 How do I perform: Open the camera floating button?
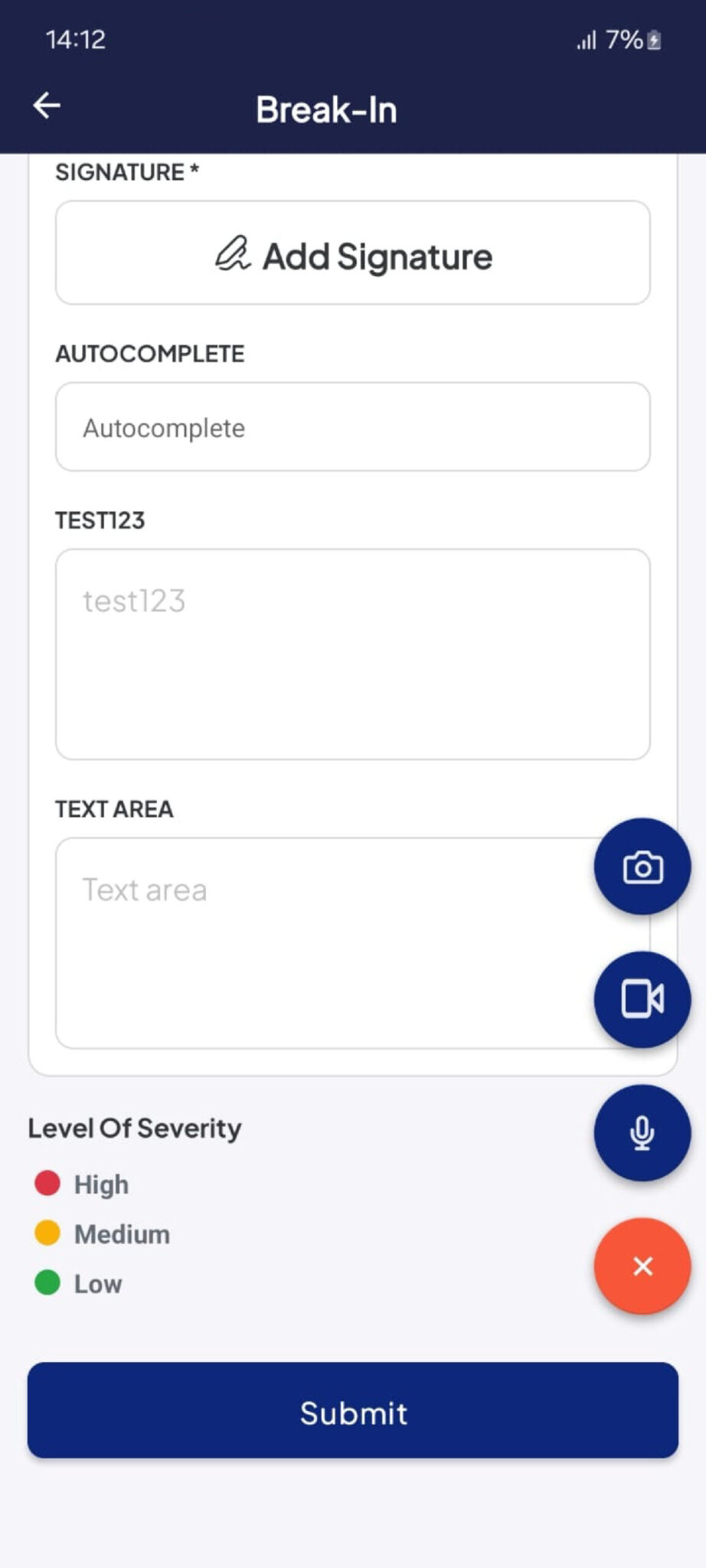(x=642, y=867)
